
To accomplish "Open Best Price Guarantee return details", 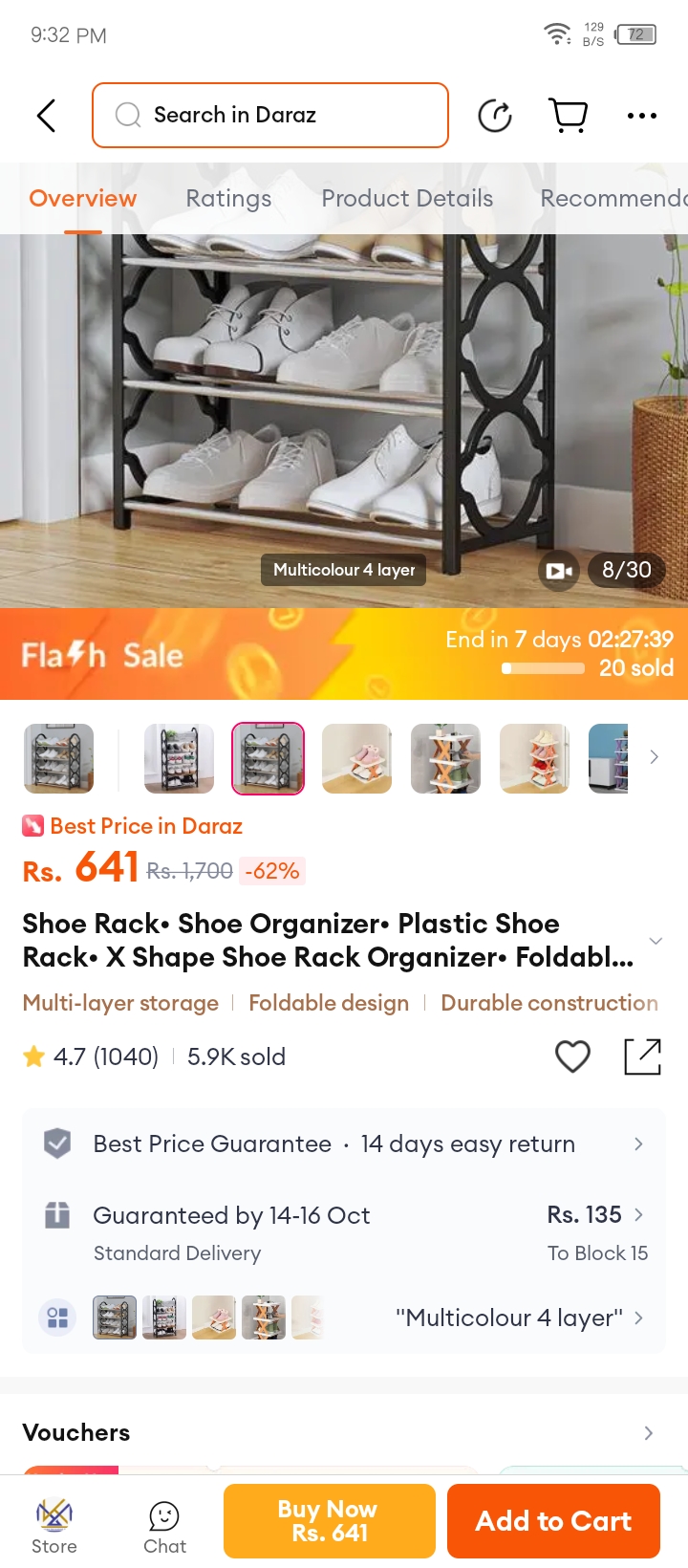I will (x=344, y=1144).
